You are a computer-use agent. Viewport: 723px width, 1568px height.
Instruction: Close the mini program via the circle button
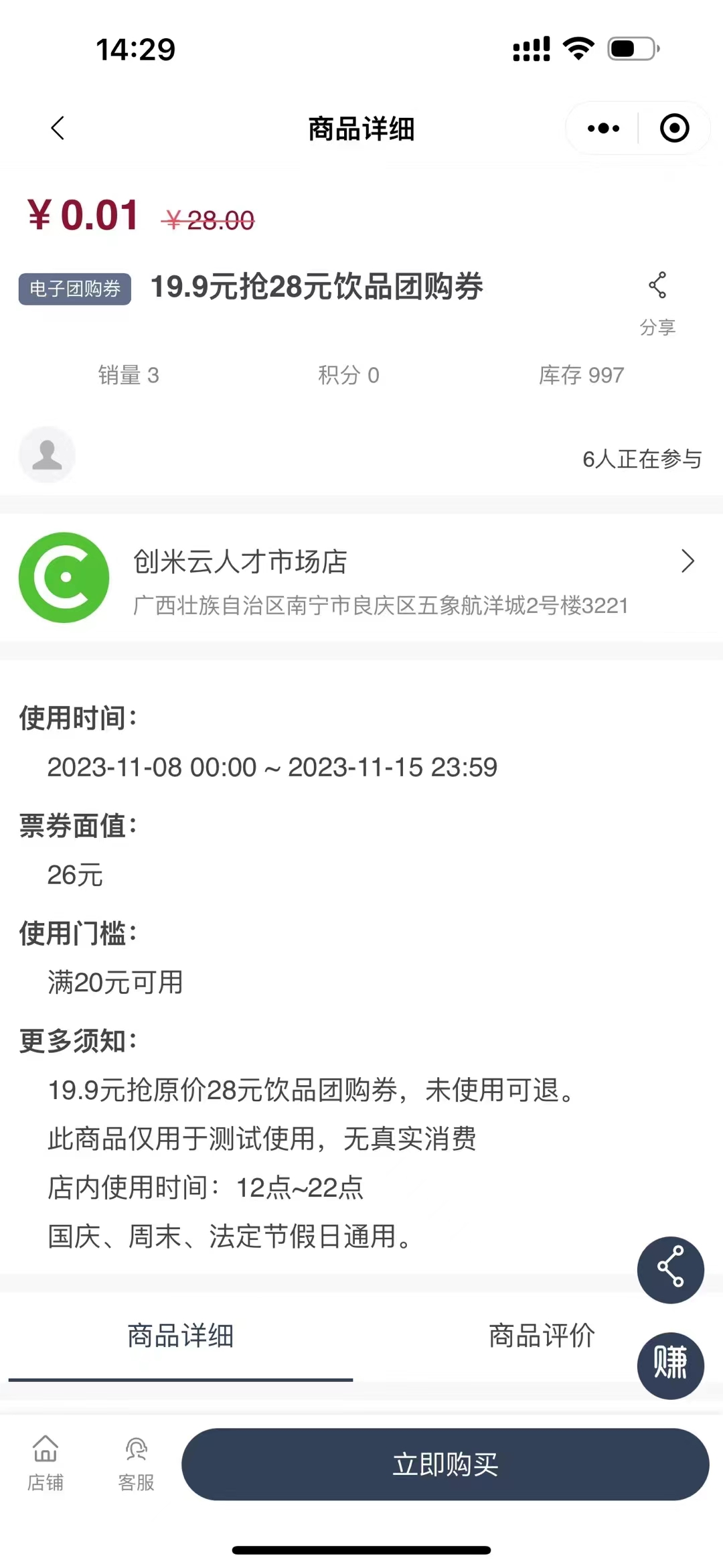pos(674,128)
